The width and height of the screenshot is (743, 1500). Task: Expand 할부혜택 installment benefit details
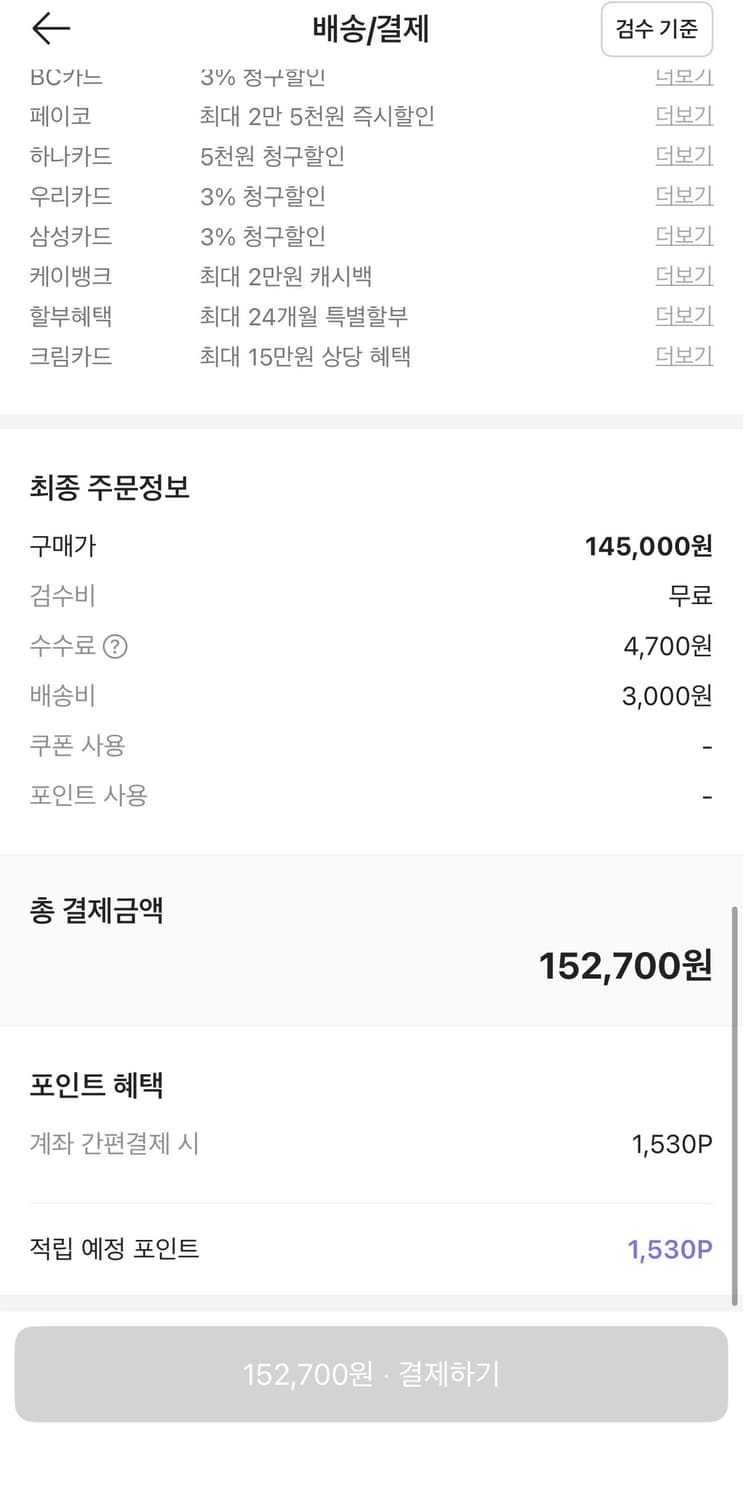683,316
